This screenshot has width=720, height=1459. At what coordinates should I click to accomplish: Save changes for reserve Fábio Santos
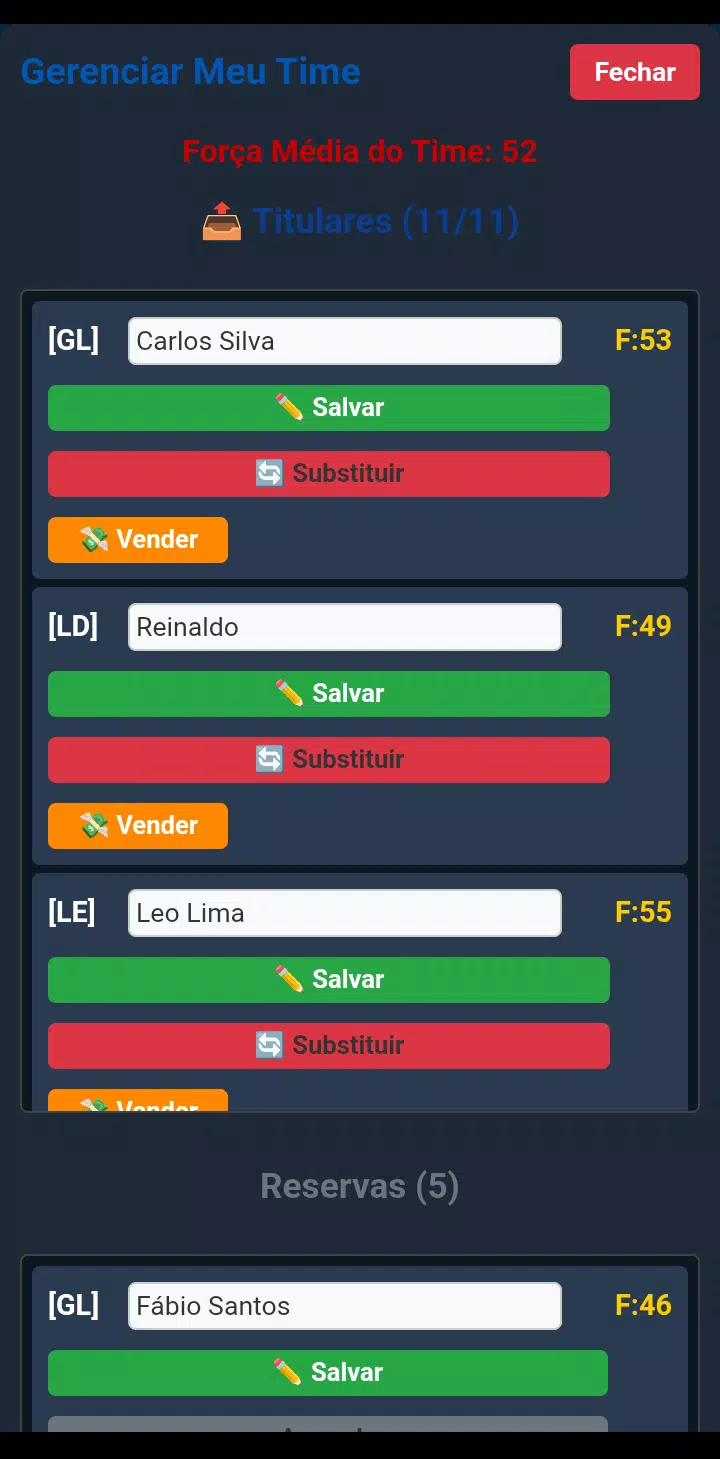328,1373
